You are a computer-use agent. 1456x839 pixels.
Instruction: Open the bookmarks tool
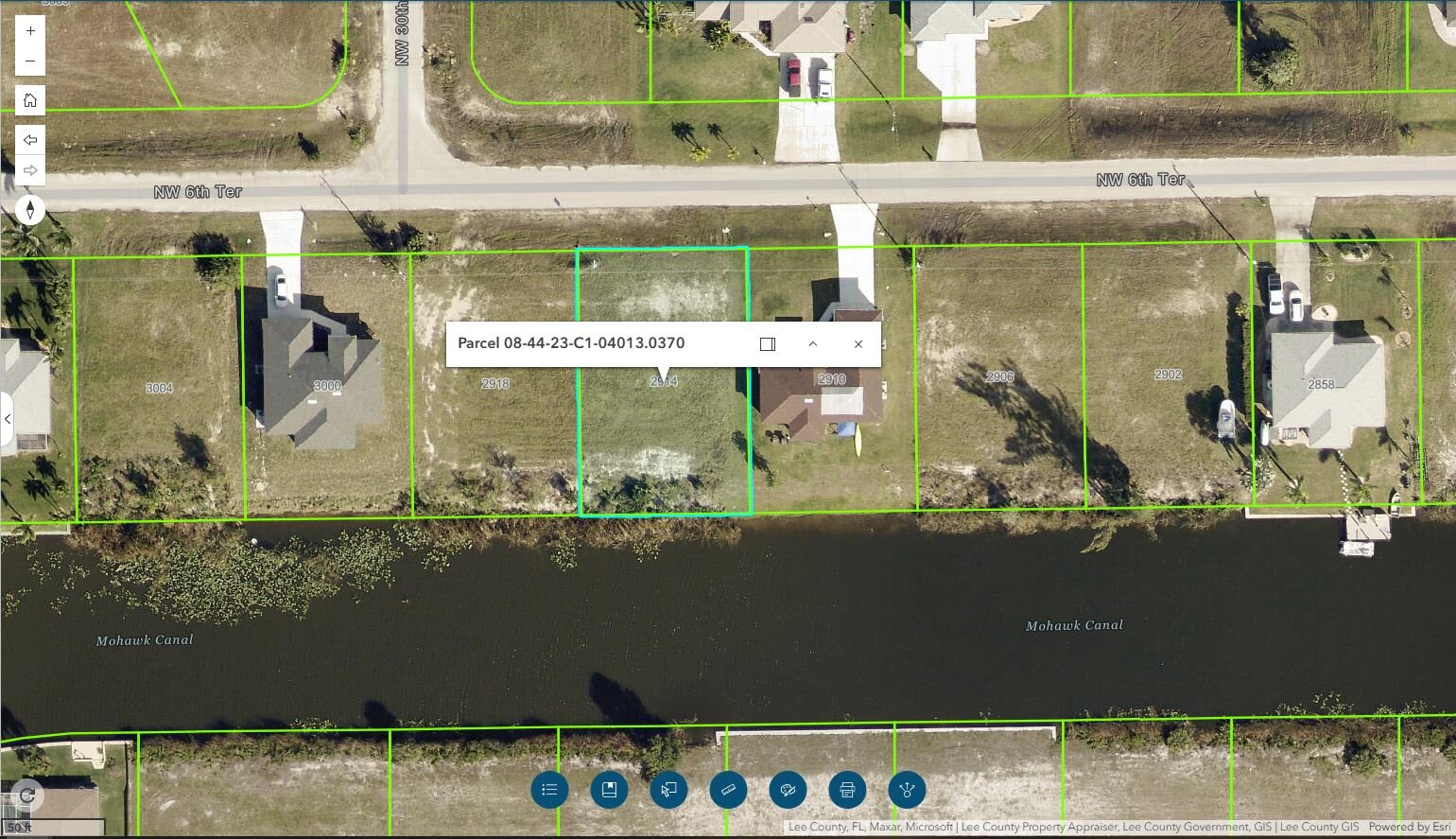click(x=609, y=790)
